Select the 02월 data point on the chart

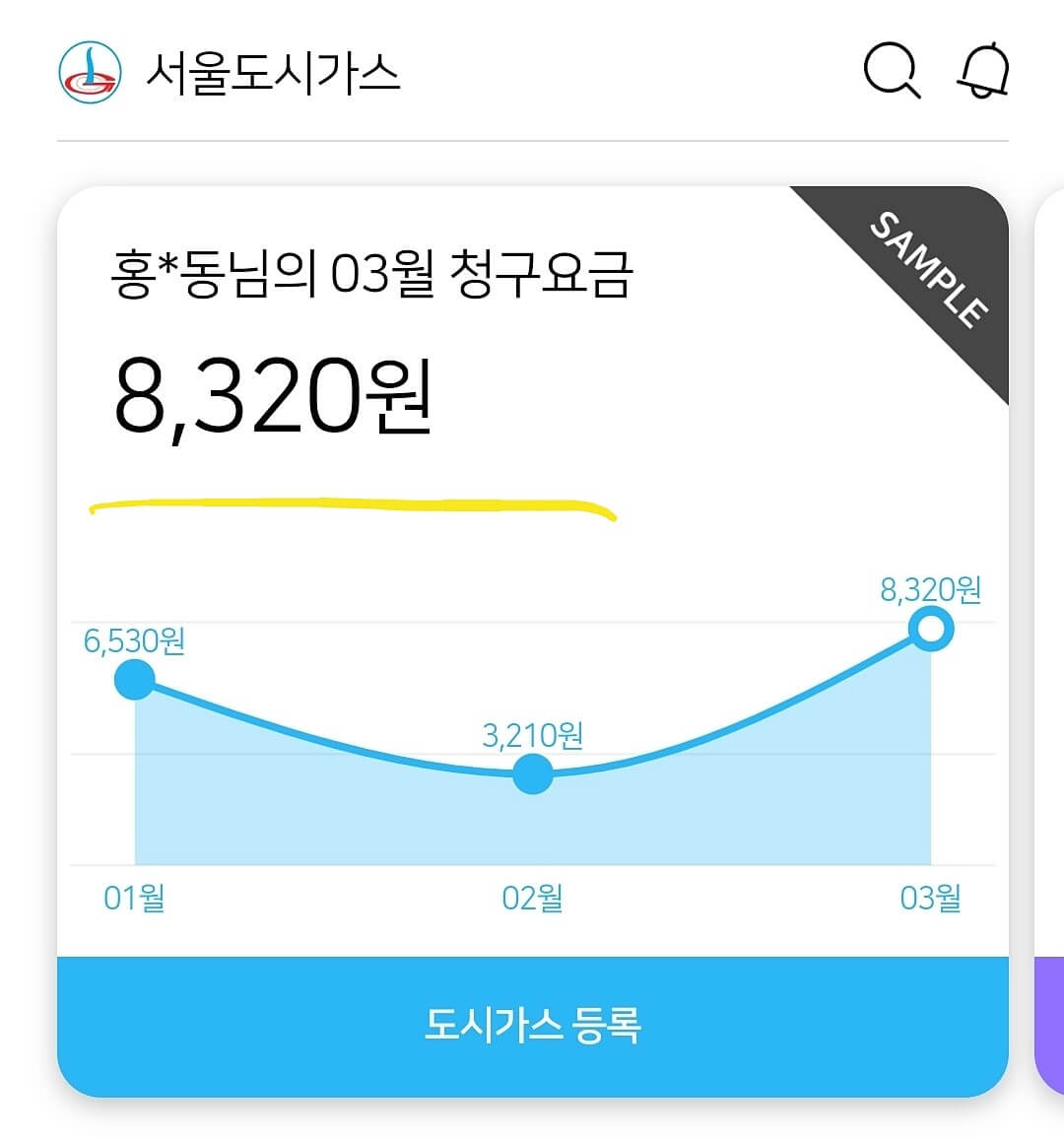coord(532,775)
